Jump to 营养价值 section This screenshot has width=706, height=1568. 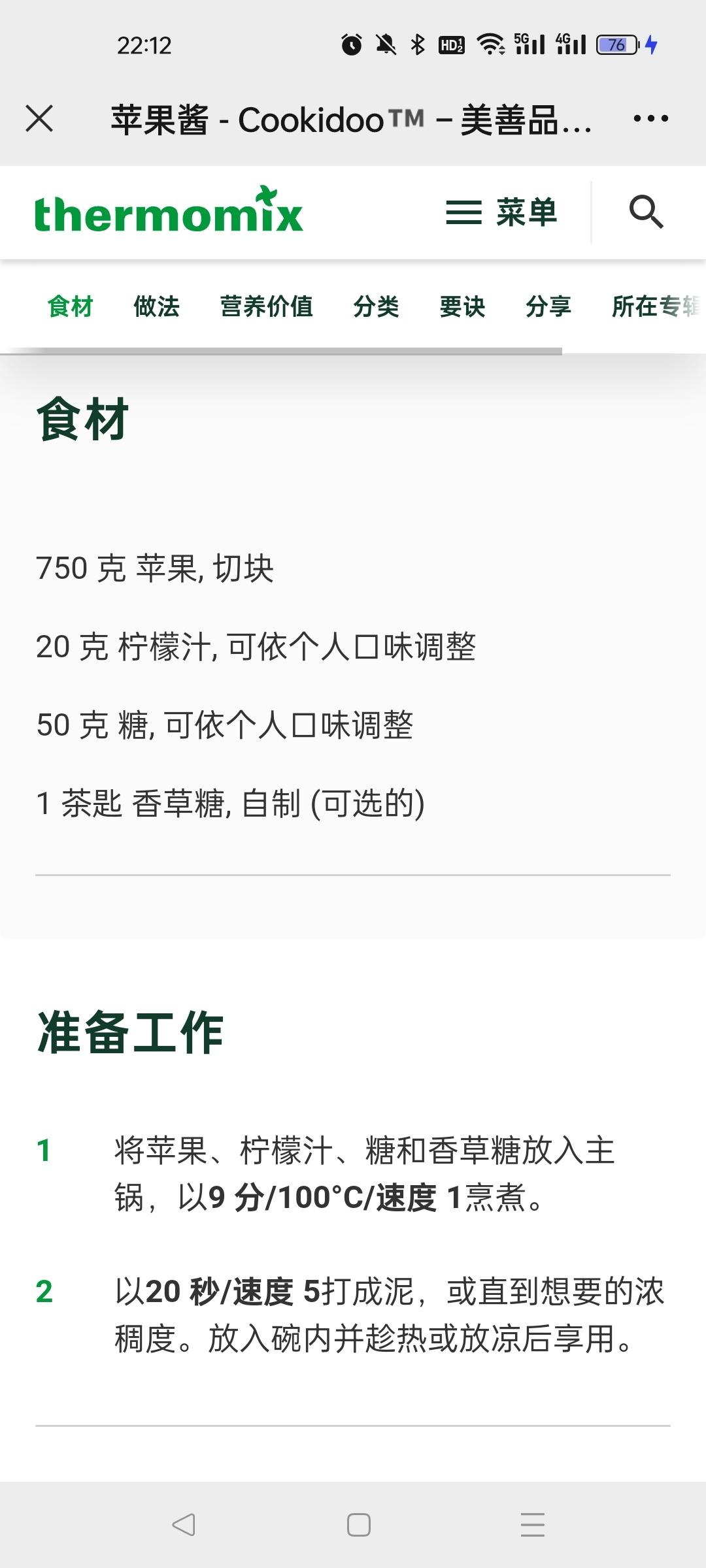click(267, 306)
